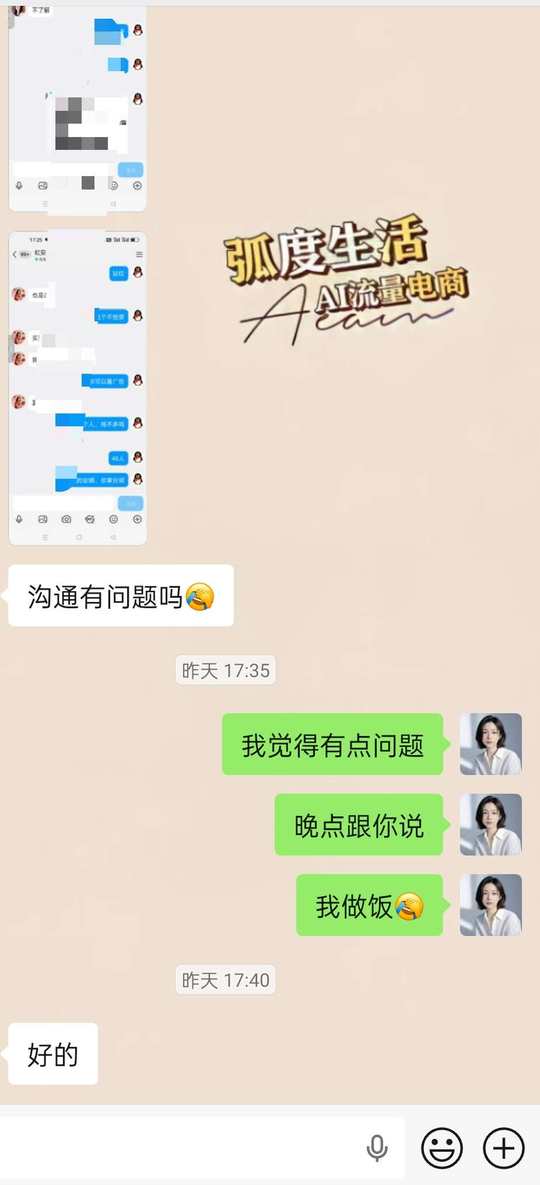Open the upper chat screenshot image
The image size is (540, 1185).
point(78,110)
